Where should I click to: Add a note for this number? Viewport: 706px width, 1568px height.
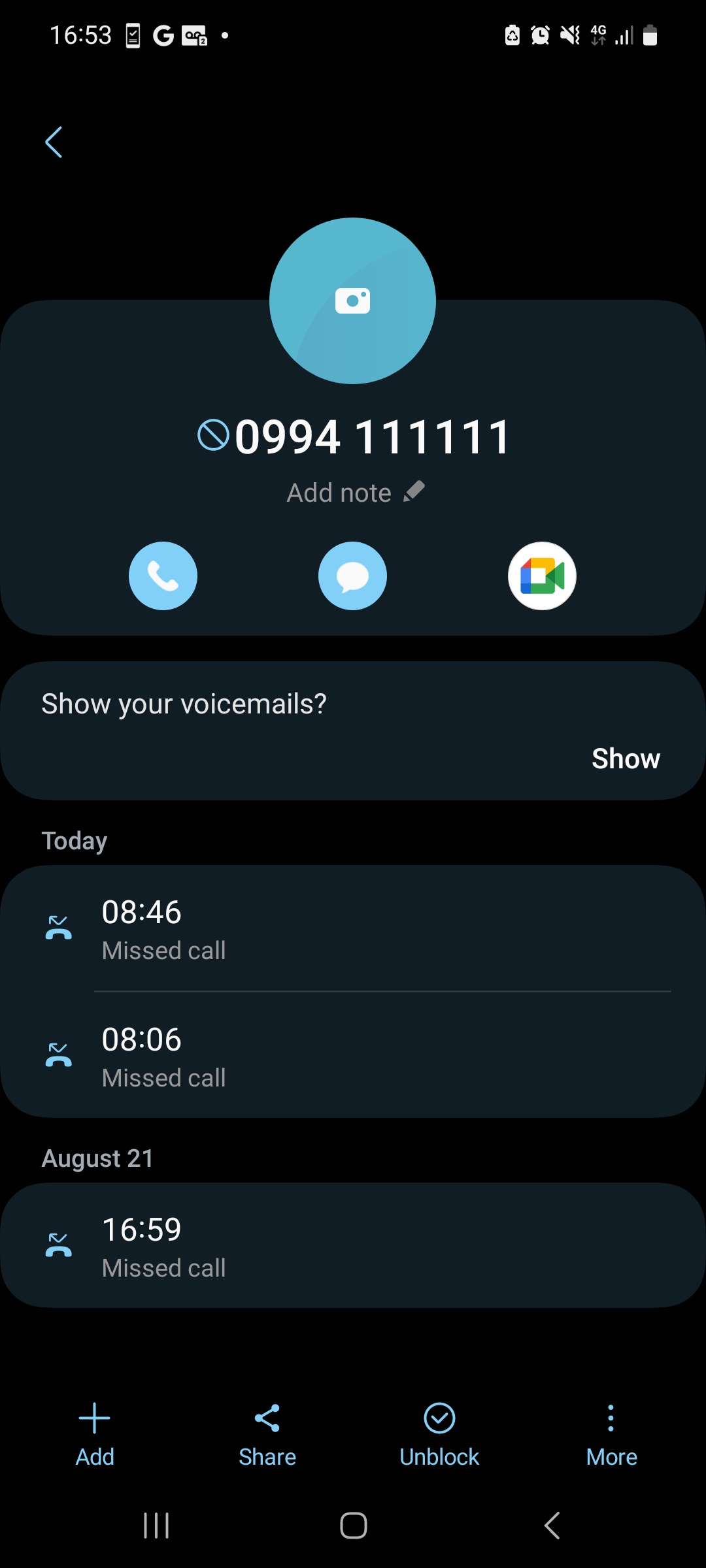click(x=356, y=493)
